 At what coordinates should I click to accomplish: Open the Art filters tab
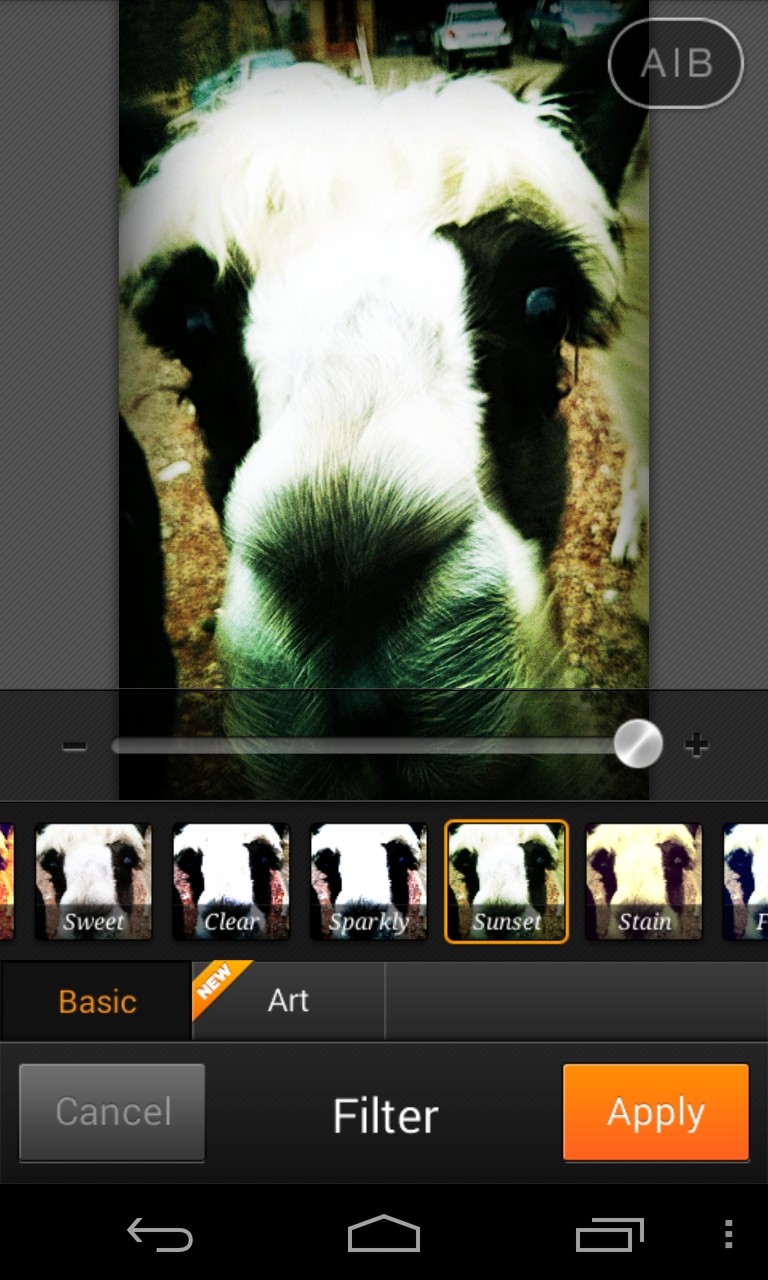coord(288,1002)
